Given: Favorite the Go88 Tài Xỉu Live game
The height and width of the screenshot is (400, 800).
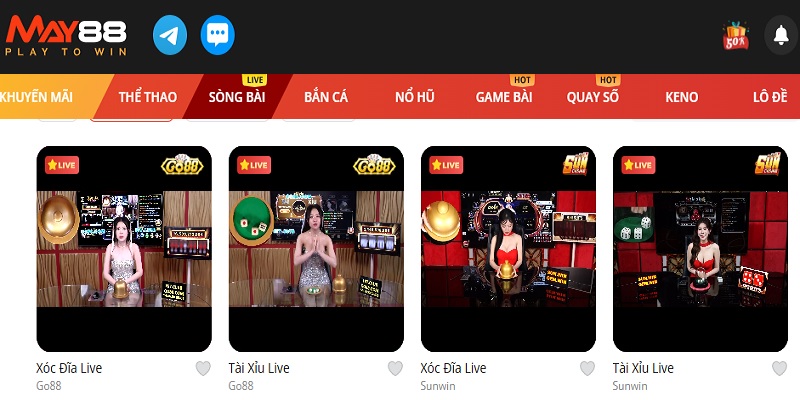Looking at the screenshot, I should pyautogui.click(x=395, y=369).
